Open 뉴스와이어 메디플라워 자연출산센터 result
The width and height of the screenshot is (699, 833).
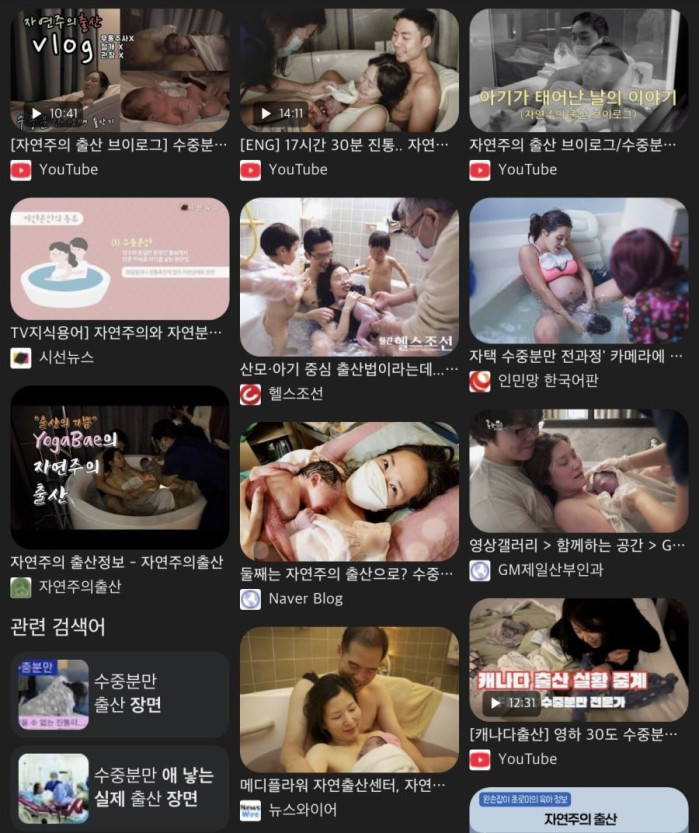pyautogui.click(x=349, y=699)
